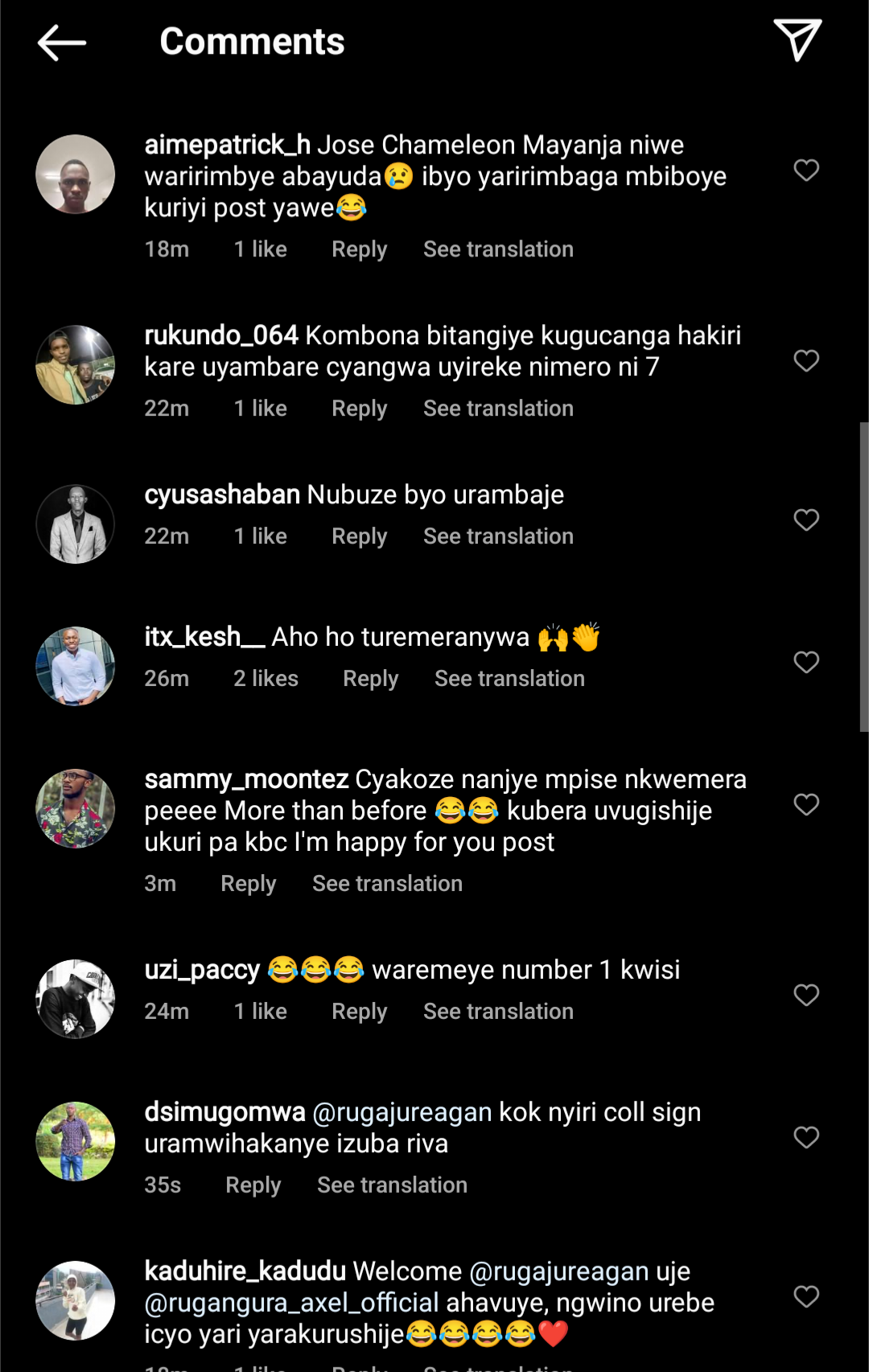This screenshot has width=869, height=1372.
Task: Like aimepatrick_h's comment
Action: coord(806,170)
